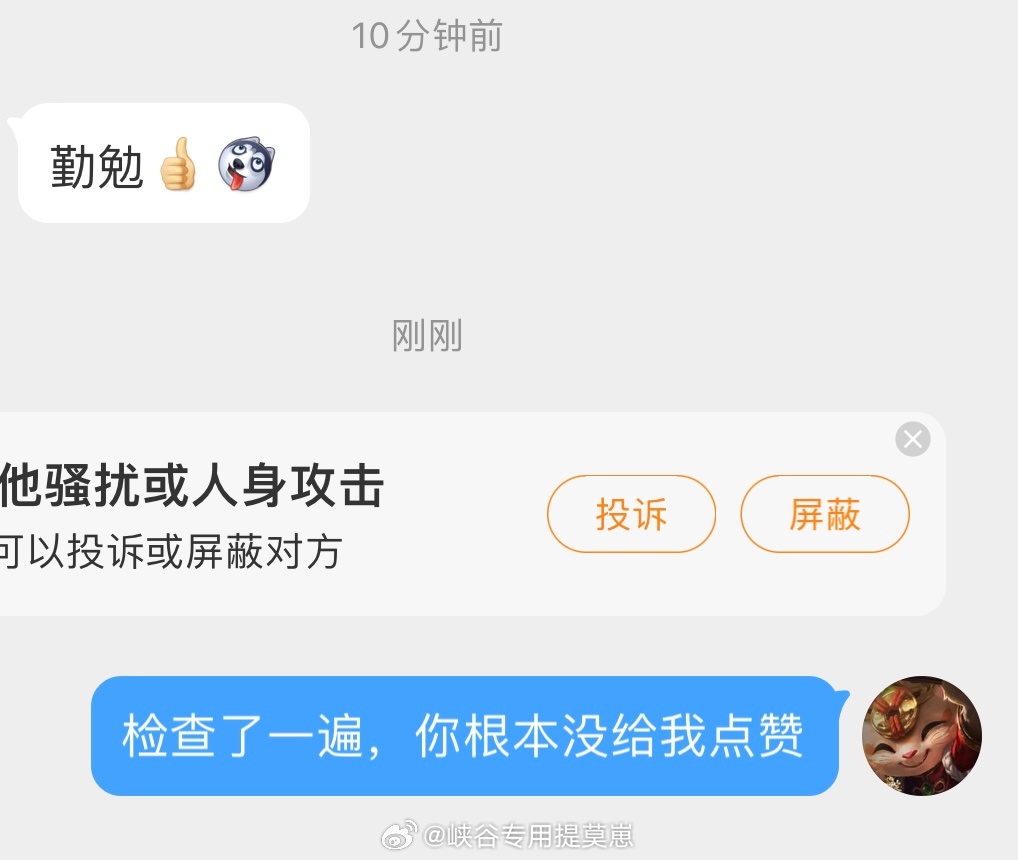The image size is (1018, 860).
Task: Tap the 投诉 button to report the user
Action: coord(631,514)
